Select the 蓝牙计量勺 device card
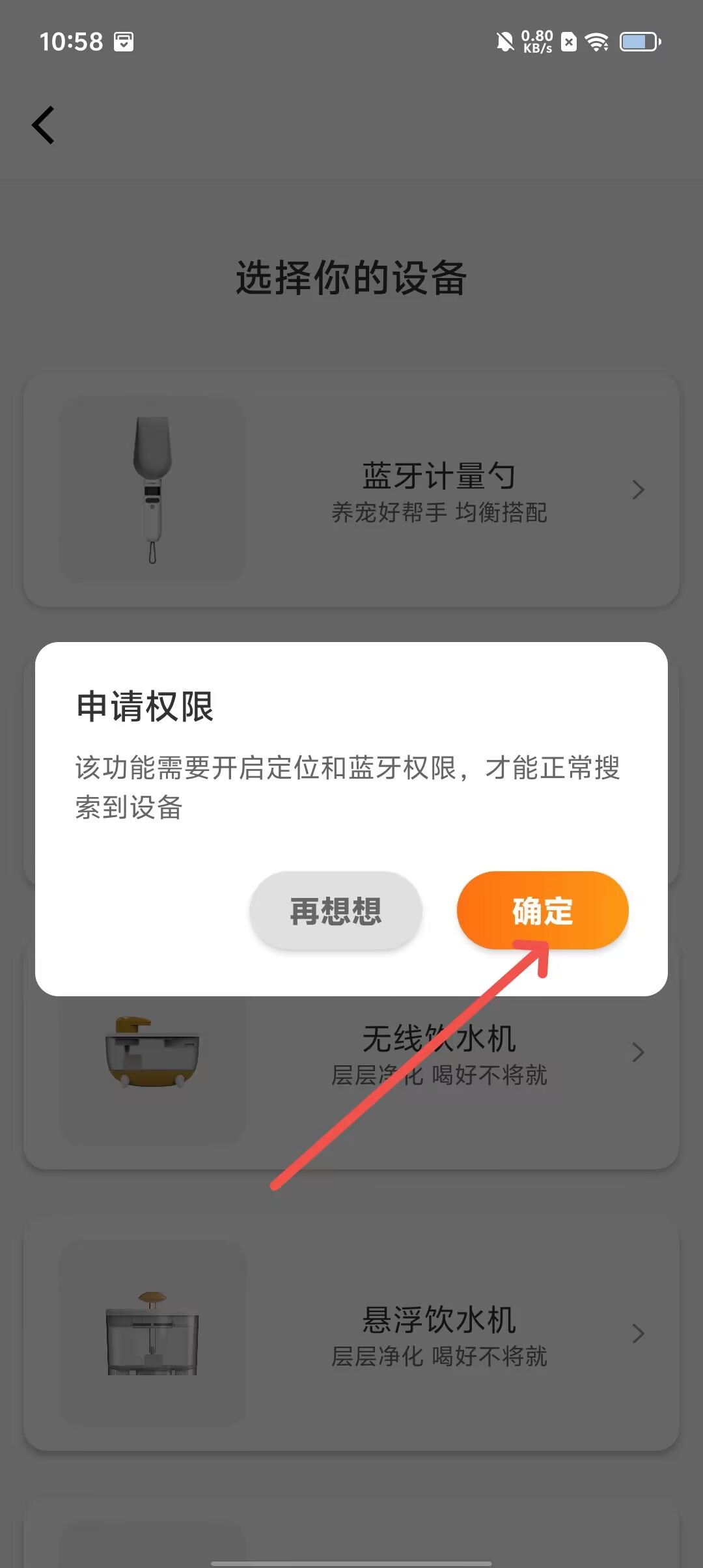This screenshot has width=703, height=1568. (351, 490)
